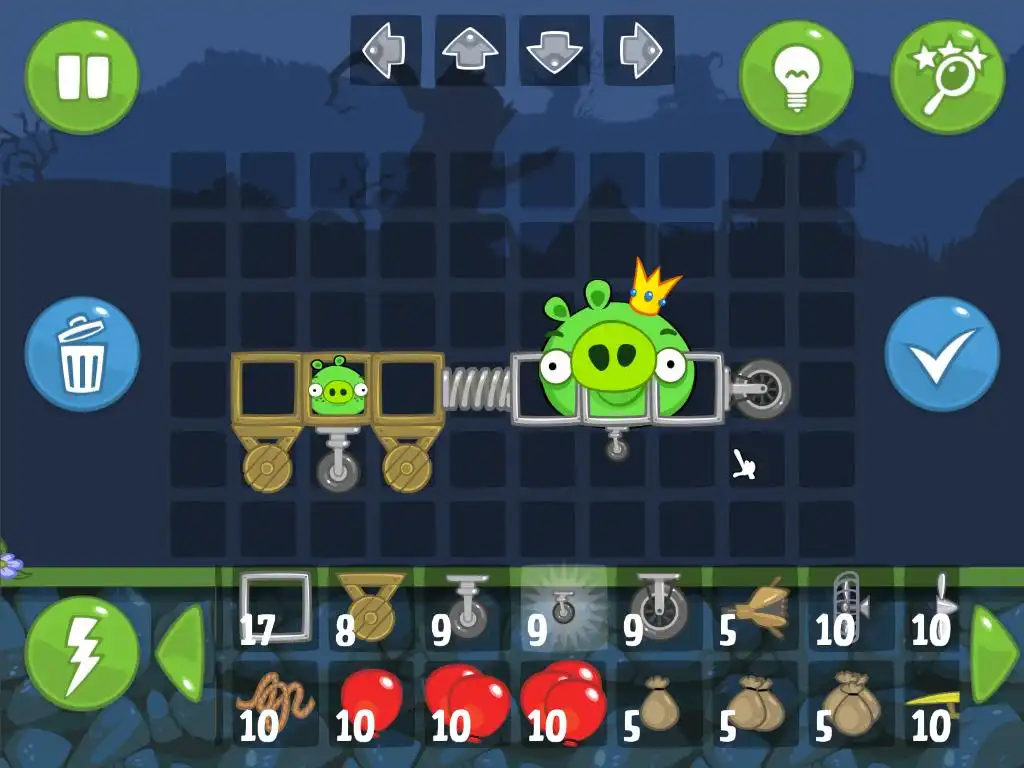The image size is (1024, 768).
Task: Open the lightbulb hint button
Action: (x=795, y=77)
